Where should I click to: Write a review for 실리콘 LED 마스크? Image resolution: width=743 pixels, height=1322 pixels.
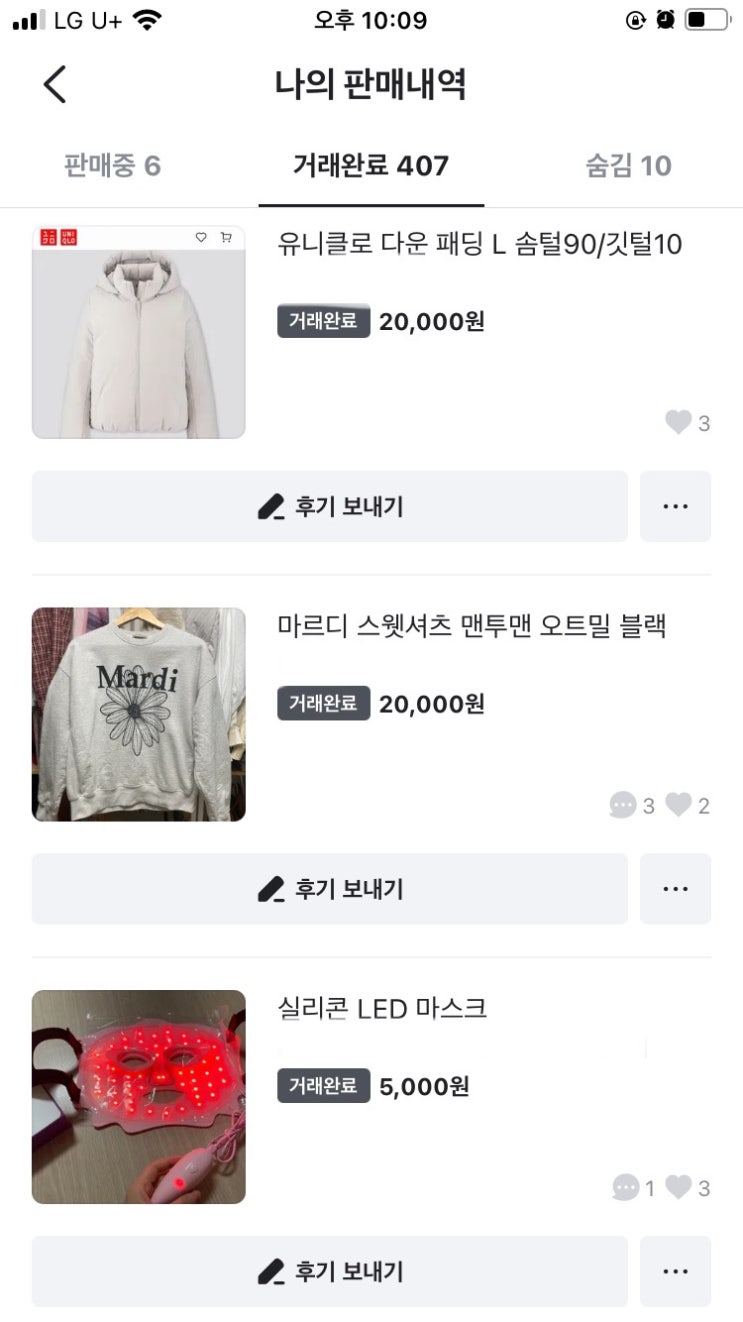(330, 1272)
